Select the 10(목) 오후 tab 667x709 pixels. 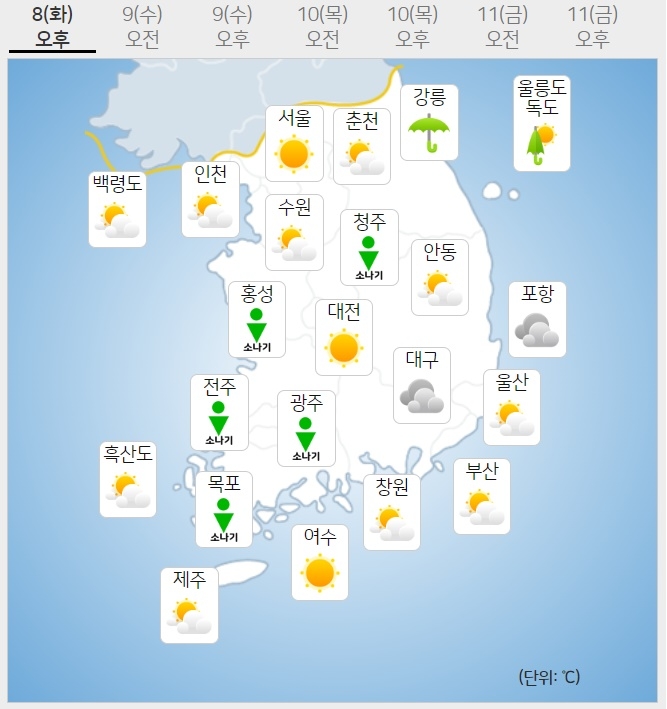412,27
